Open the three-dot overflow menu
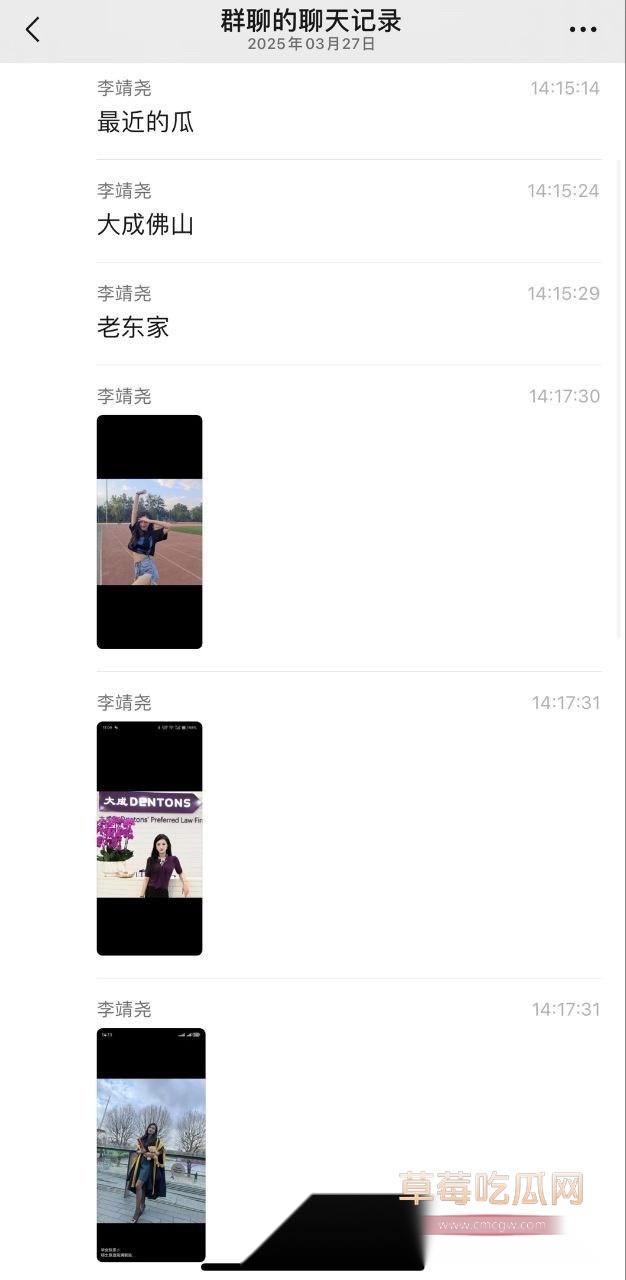The width and height of the screenshot is (626, 1280). tap(583, 30)
